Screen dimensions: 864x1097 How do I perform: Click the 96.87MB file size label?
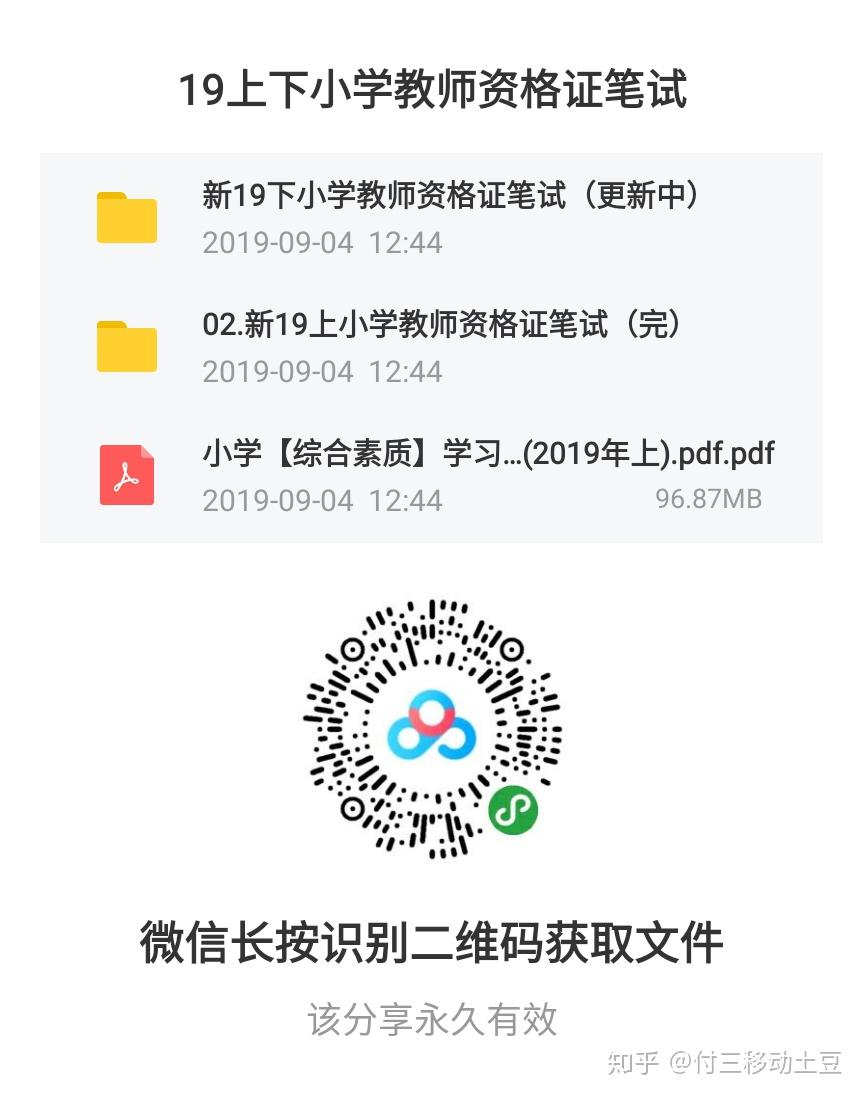coord(708,498)
